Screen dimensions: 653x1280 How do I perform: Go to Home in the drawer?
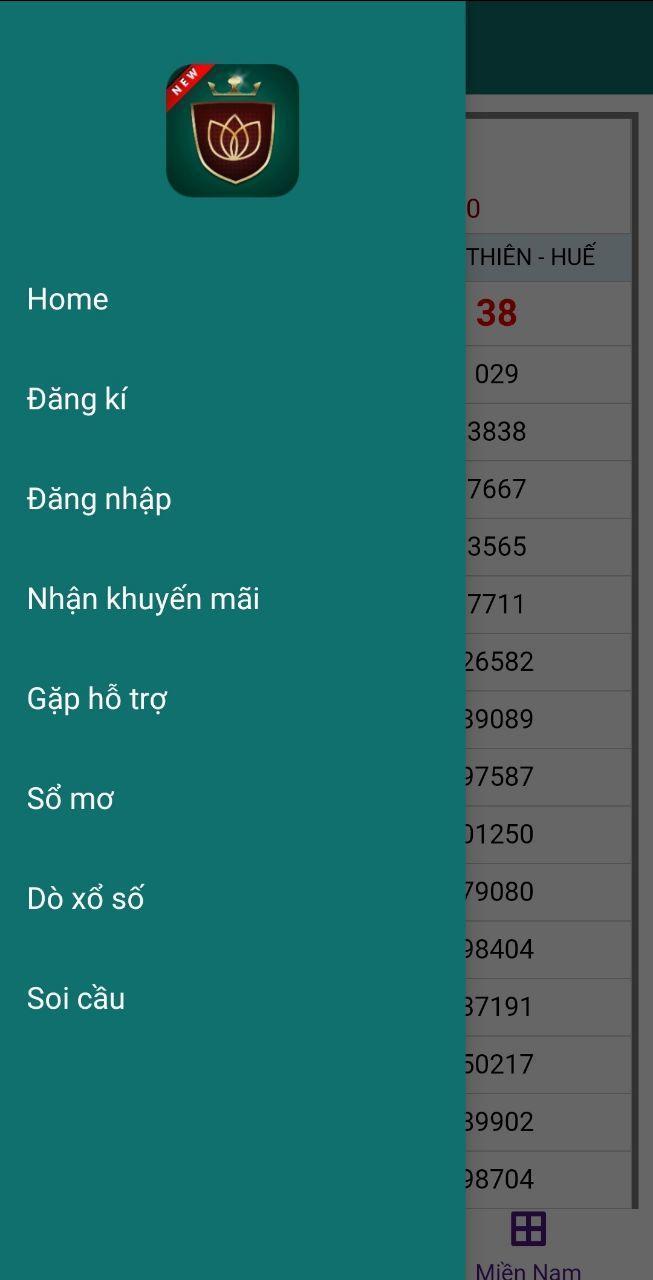click(x=232, y=299)
